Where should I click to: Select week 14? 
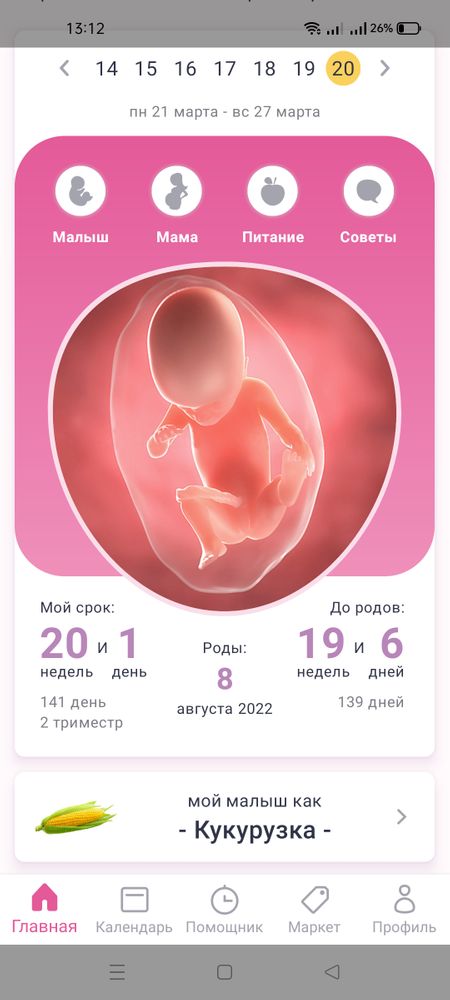[x=106, y=68]
